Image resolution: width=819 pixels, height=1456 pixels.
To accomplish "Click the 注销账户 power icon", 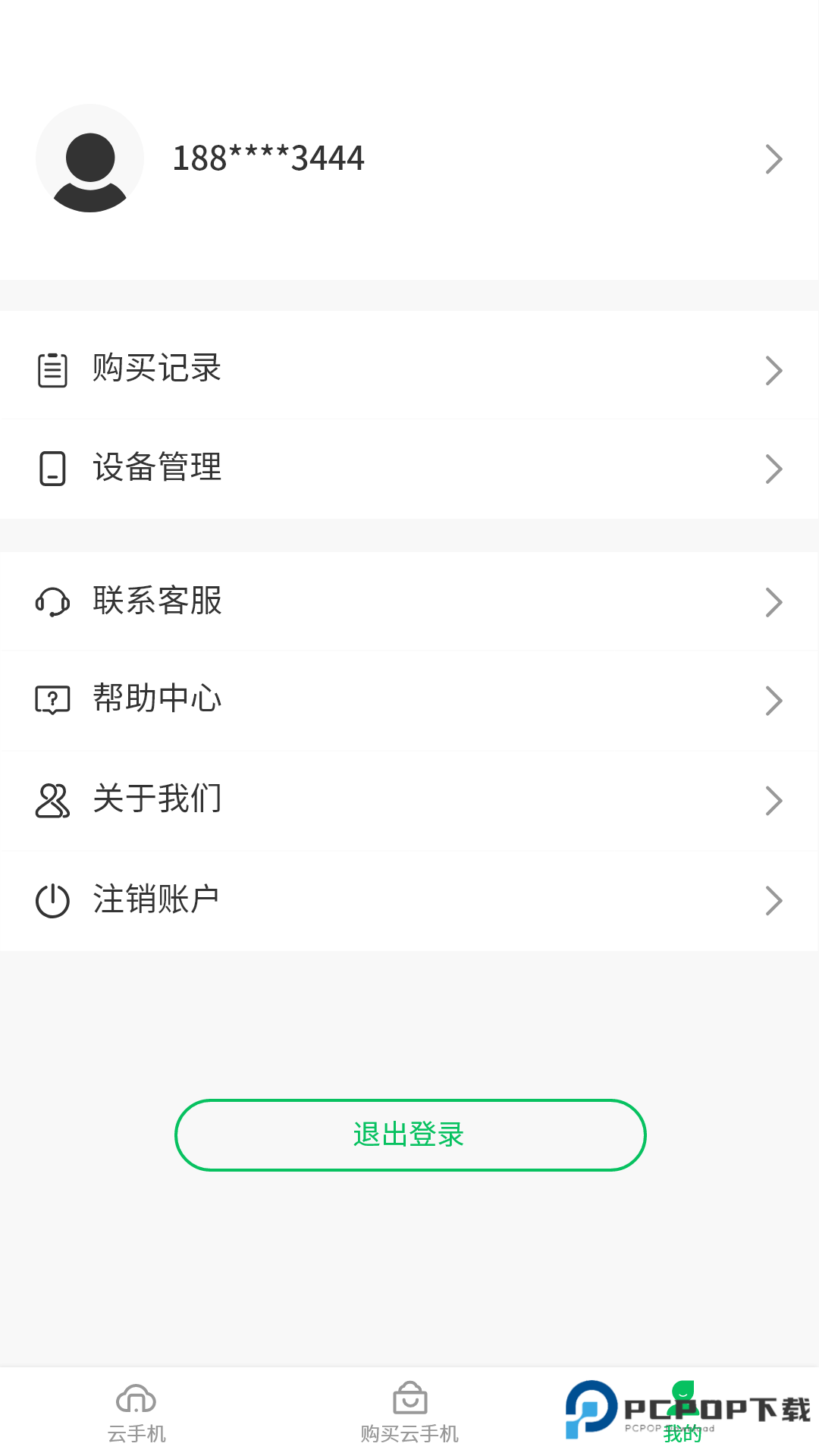I will tap(52, 900).
